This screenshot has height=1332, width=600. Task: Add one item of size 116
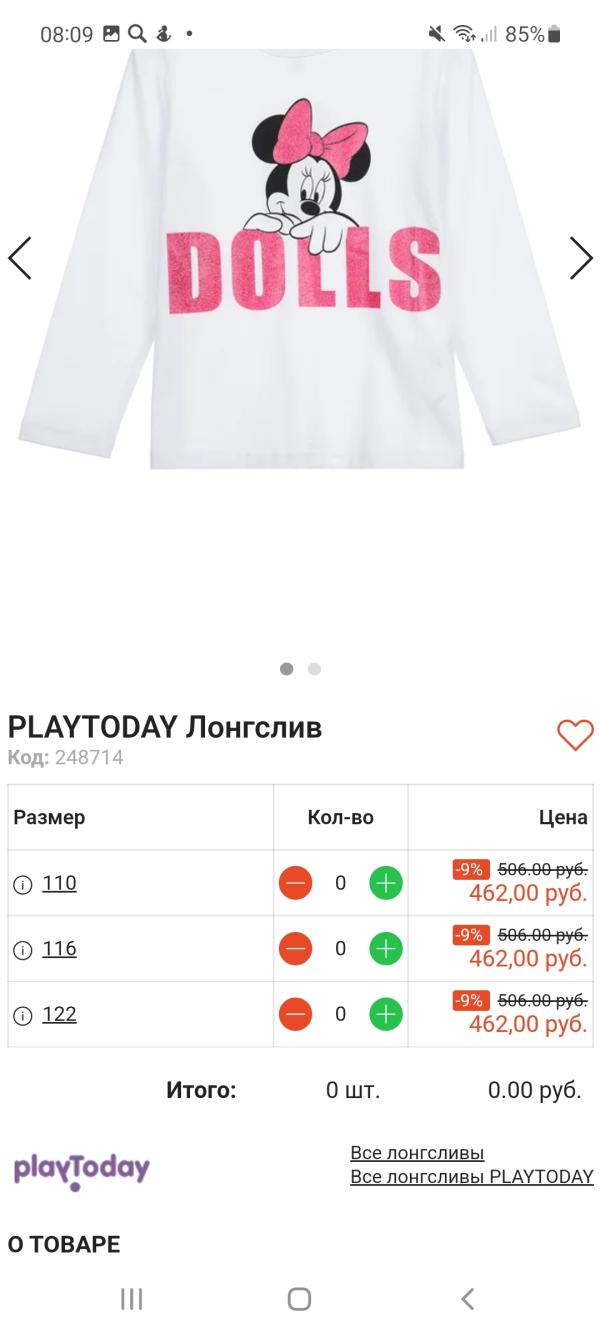tap(386, 948)
